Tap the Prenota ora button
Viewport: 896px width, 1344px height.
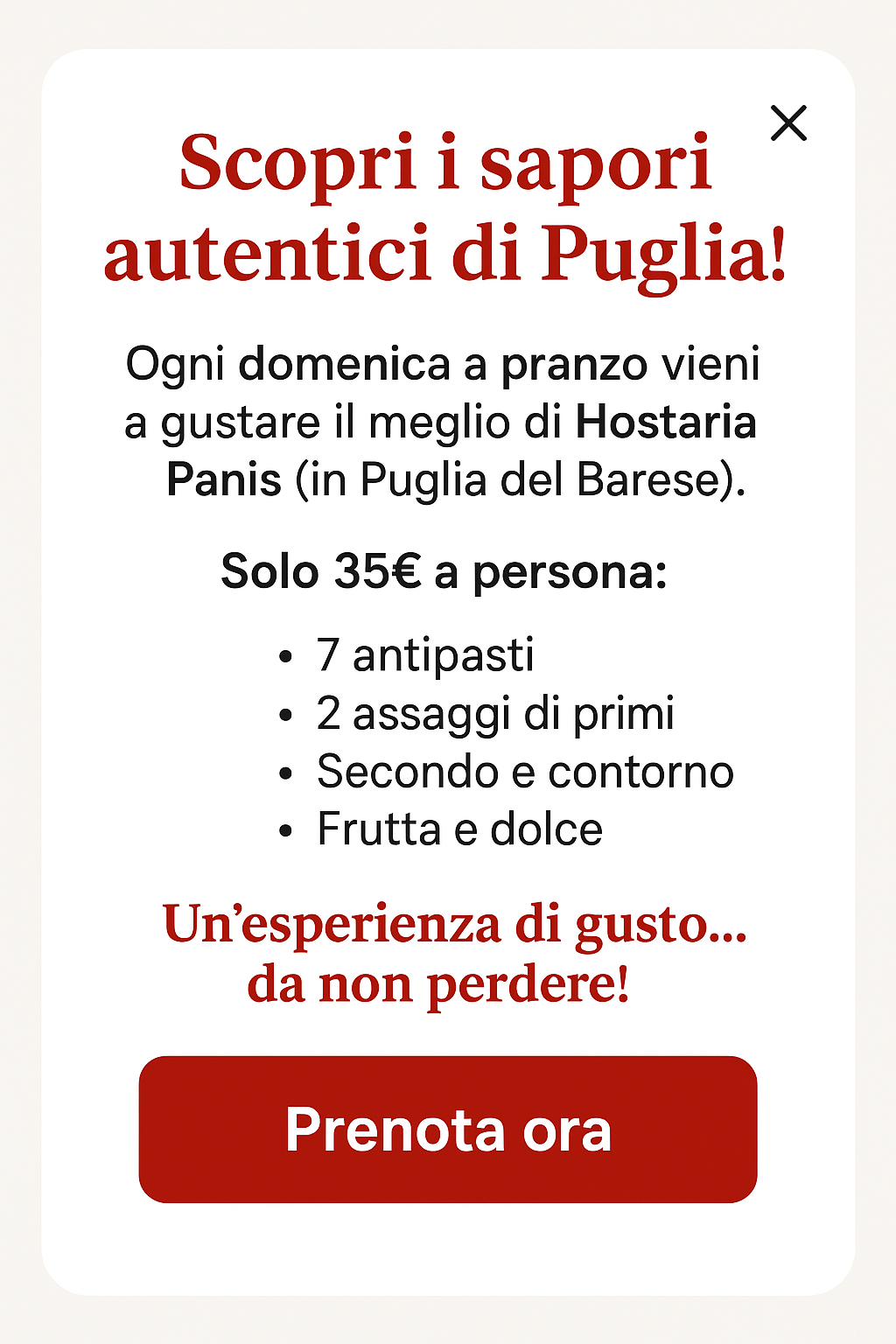point(448,1129)
